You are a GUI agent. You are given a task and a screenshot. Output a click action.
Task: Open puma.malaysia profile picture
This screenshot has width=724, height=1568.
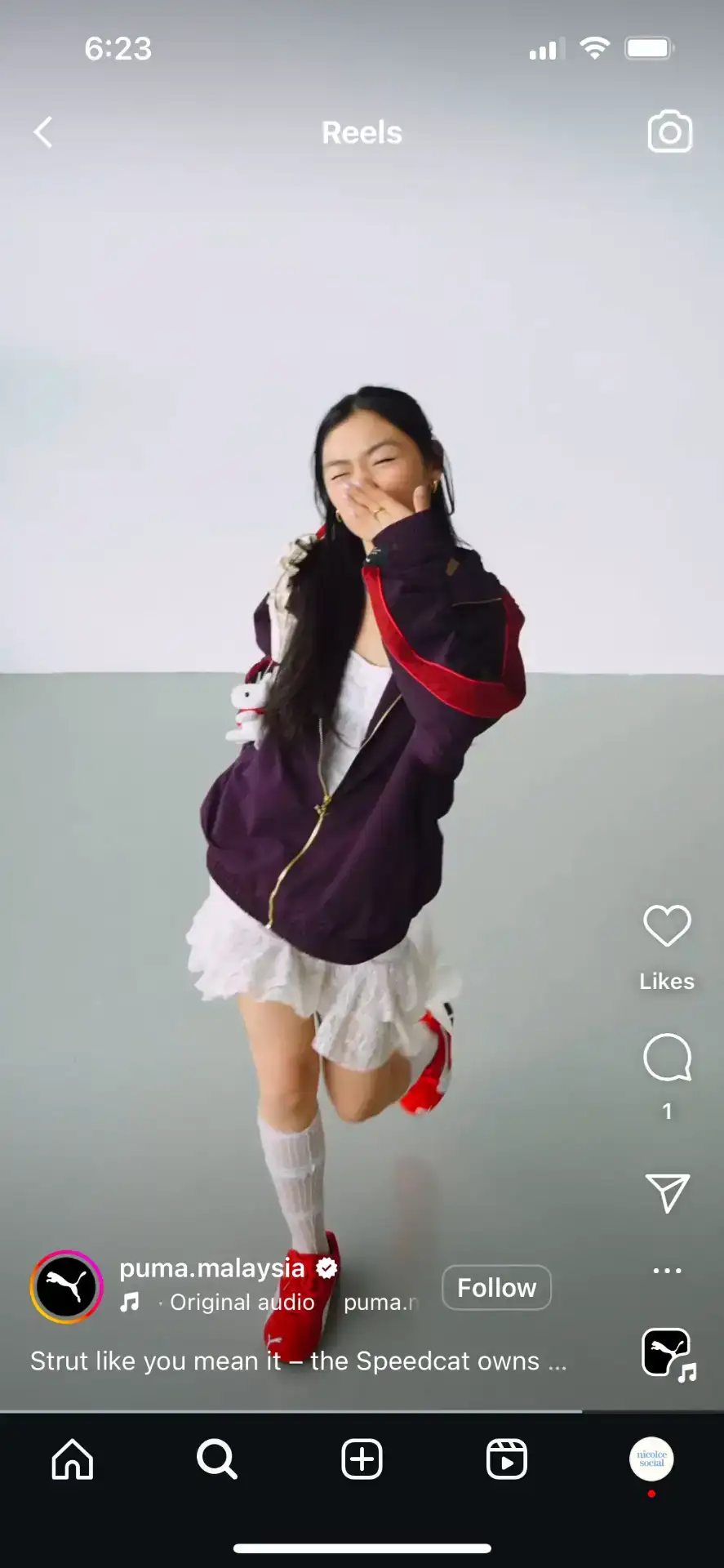[66, 1286]
